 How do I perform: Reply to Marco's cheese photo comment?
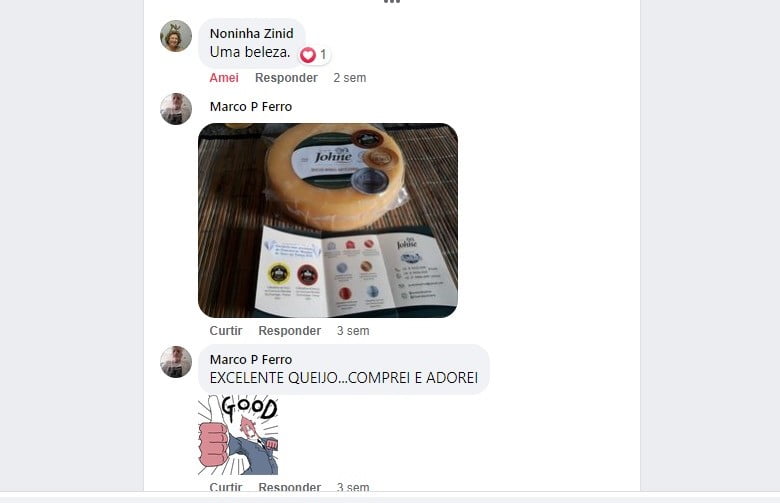[x=289, y=331]
